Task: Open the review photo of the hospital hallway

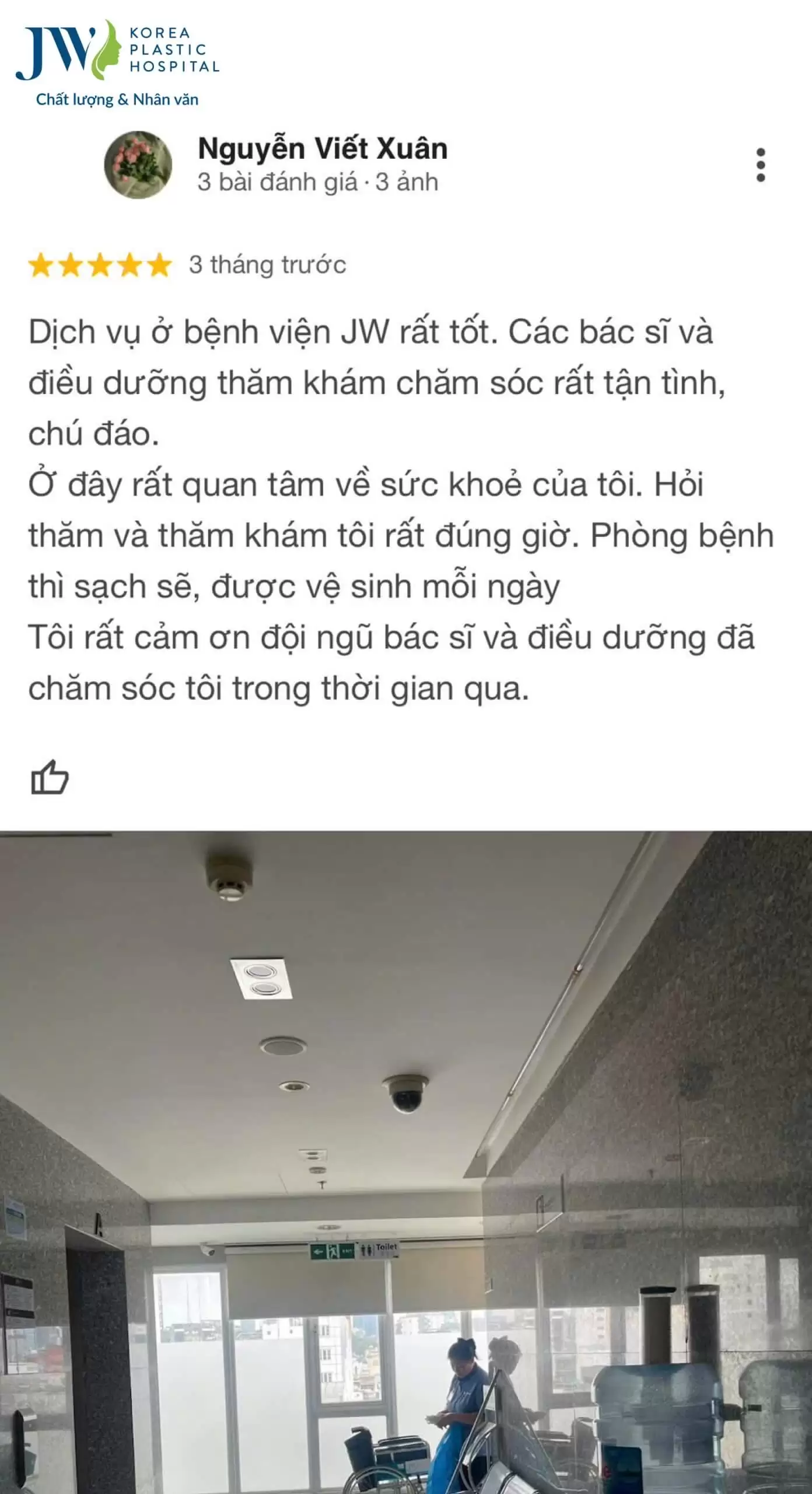Action: (406, 1161)
